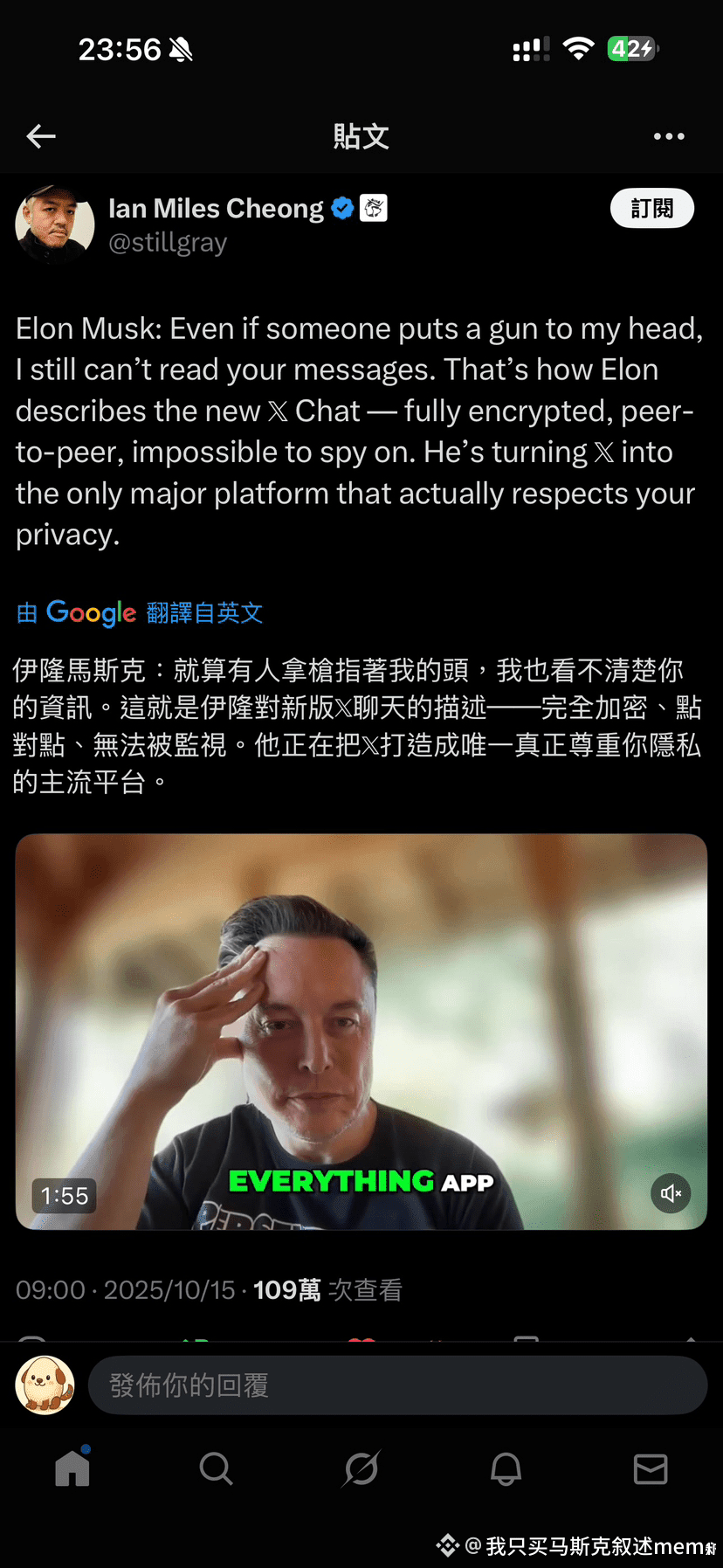Screen dimensions: 723x1568
Task: Tap the reply field to comment
Action: click(x=397, y=1385)
